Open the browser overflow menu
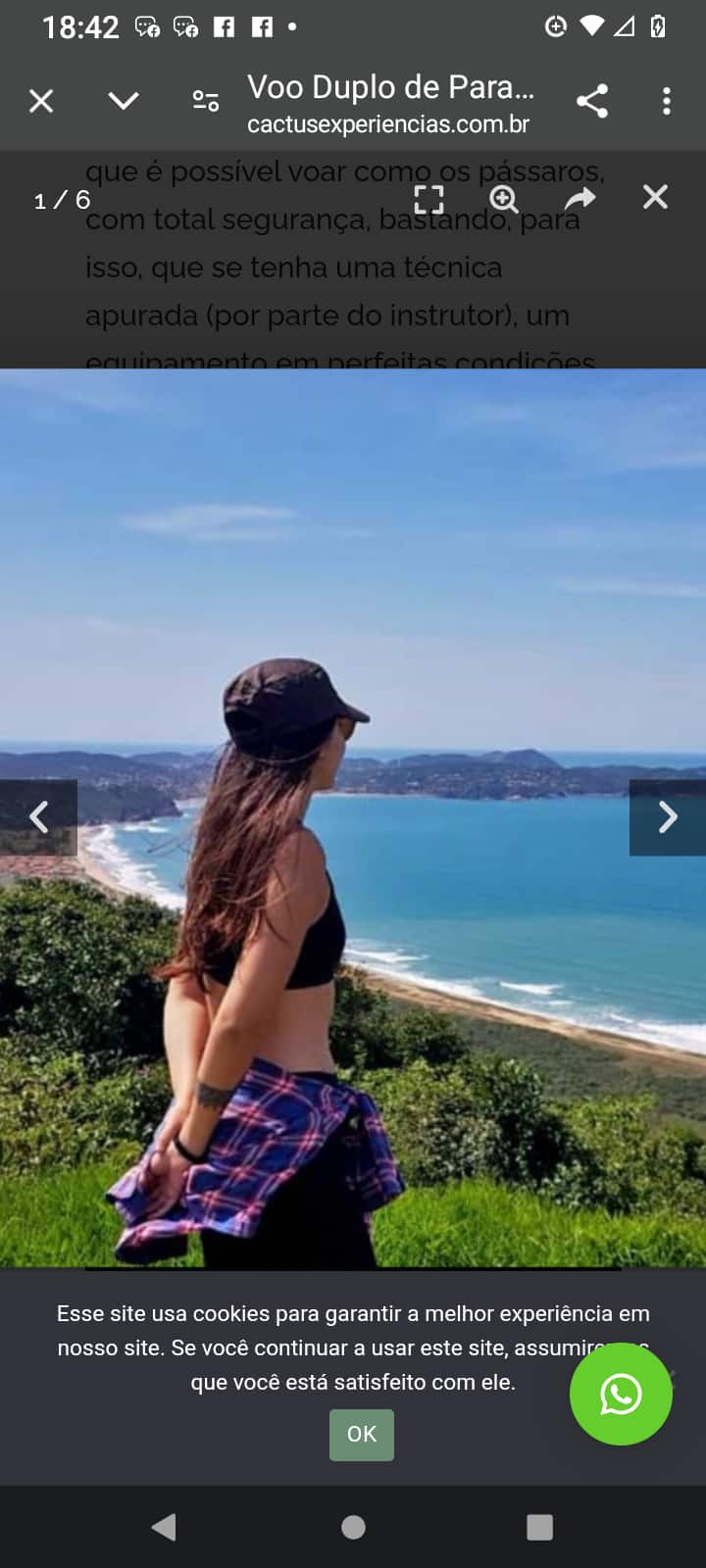This screenshot has height=1568, width=706. coord(667,101)
